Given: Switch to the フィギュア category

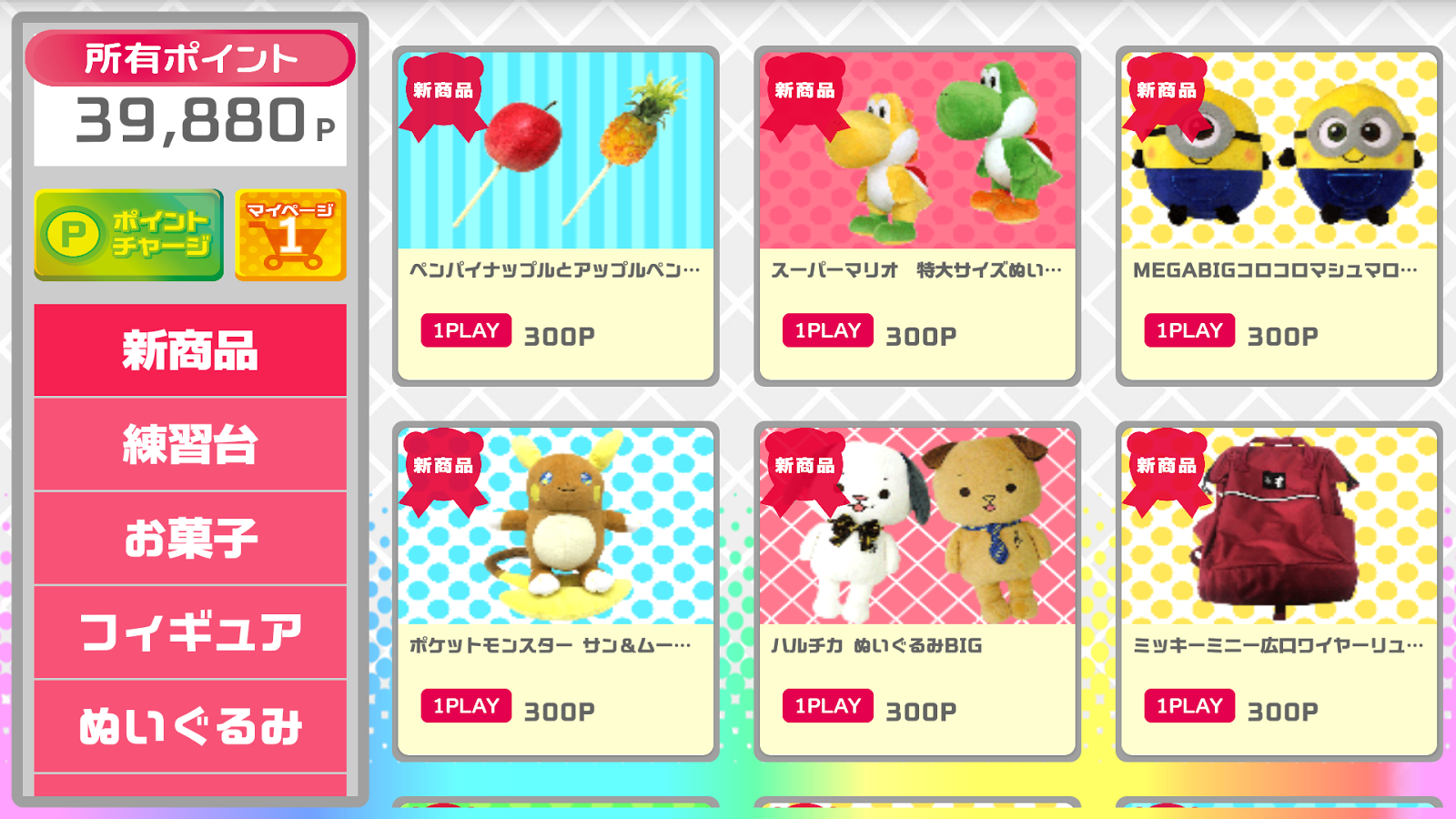Looking at the screenshot, I should pos(190,632).
